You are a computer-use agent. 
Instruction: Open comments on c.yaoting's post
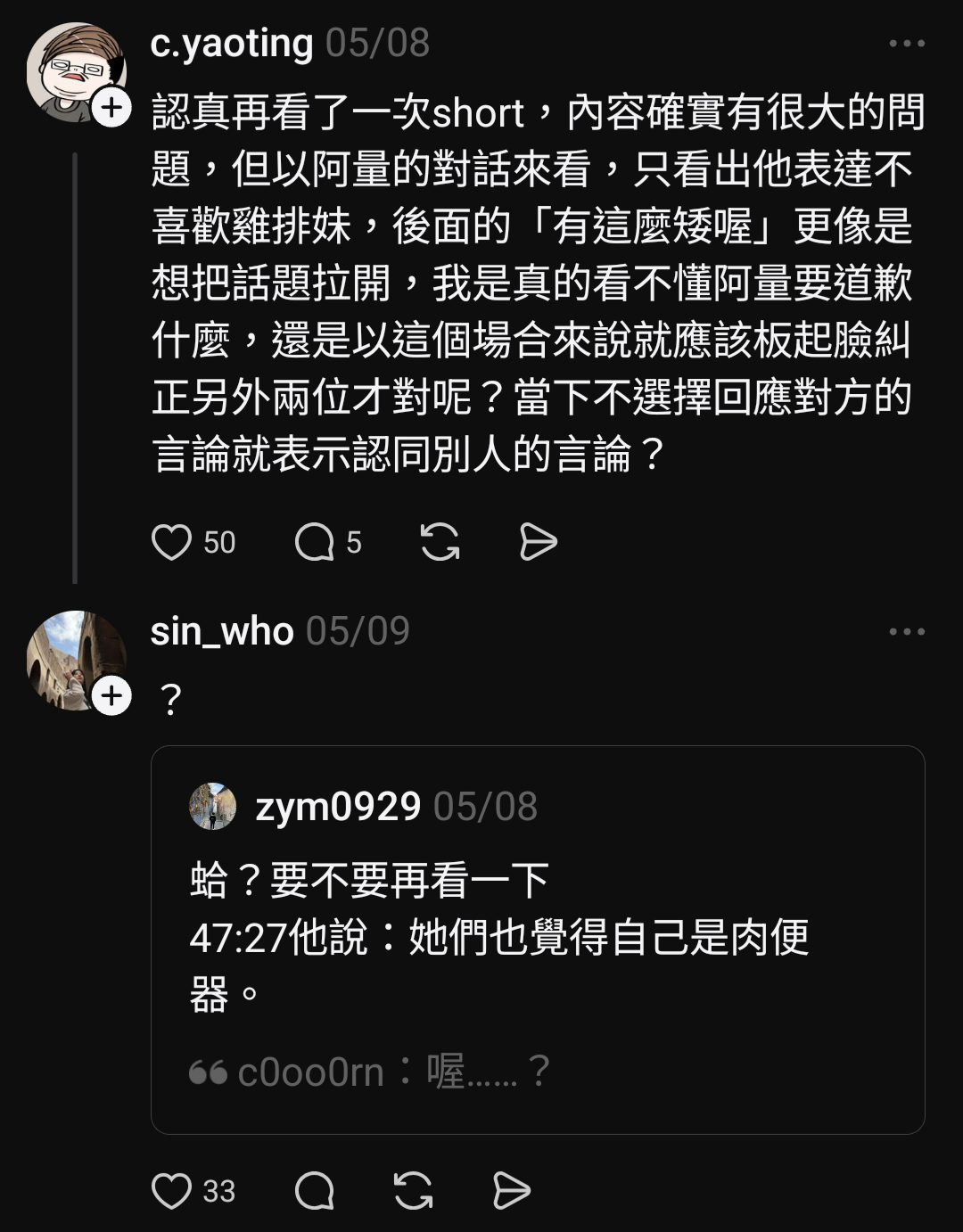[314, 542]
